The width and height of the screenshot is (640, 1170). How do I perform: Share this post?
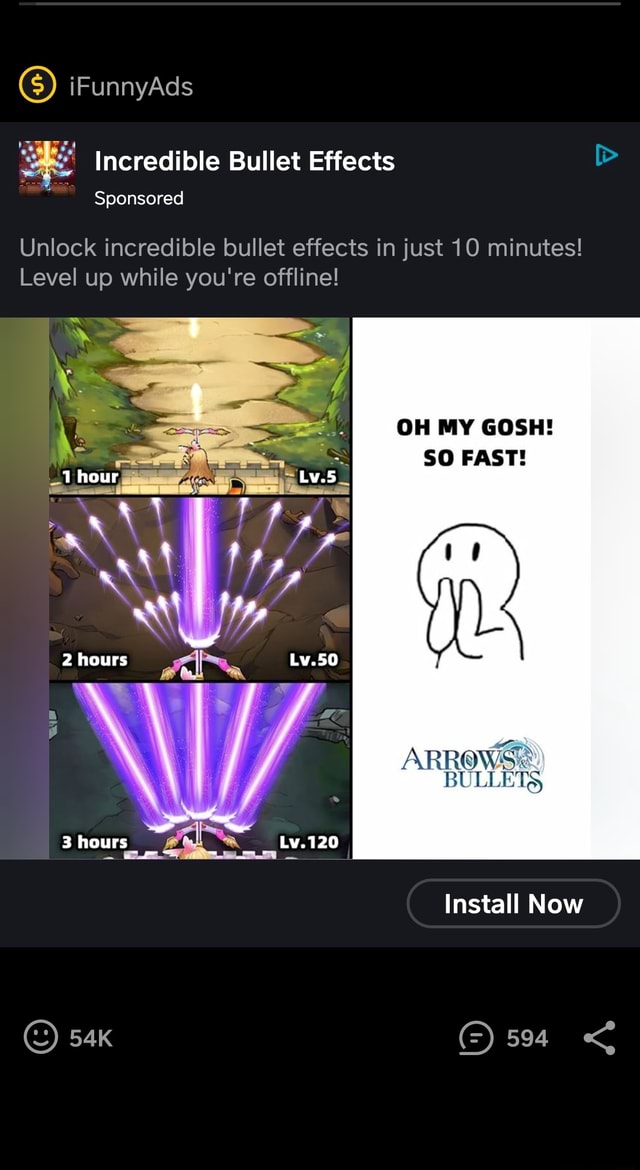[598, 1038]
